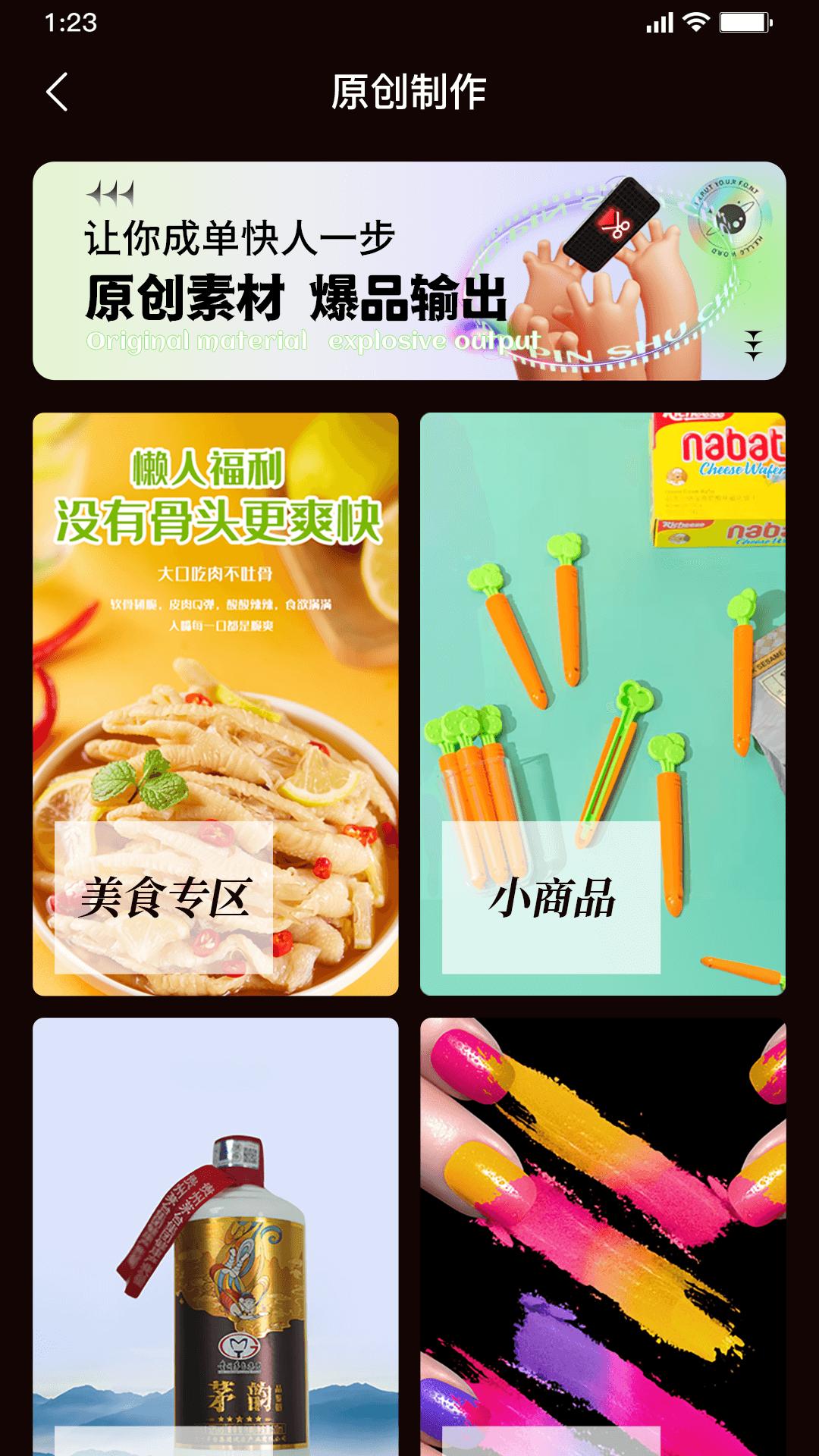
Task: Click the back arrow to return
Action: click(x=58, y=91)
